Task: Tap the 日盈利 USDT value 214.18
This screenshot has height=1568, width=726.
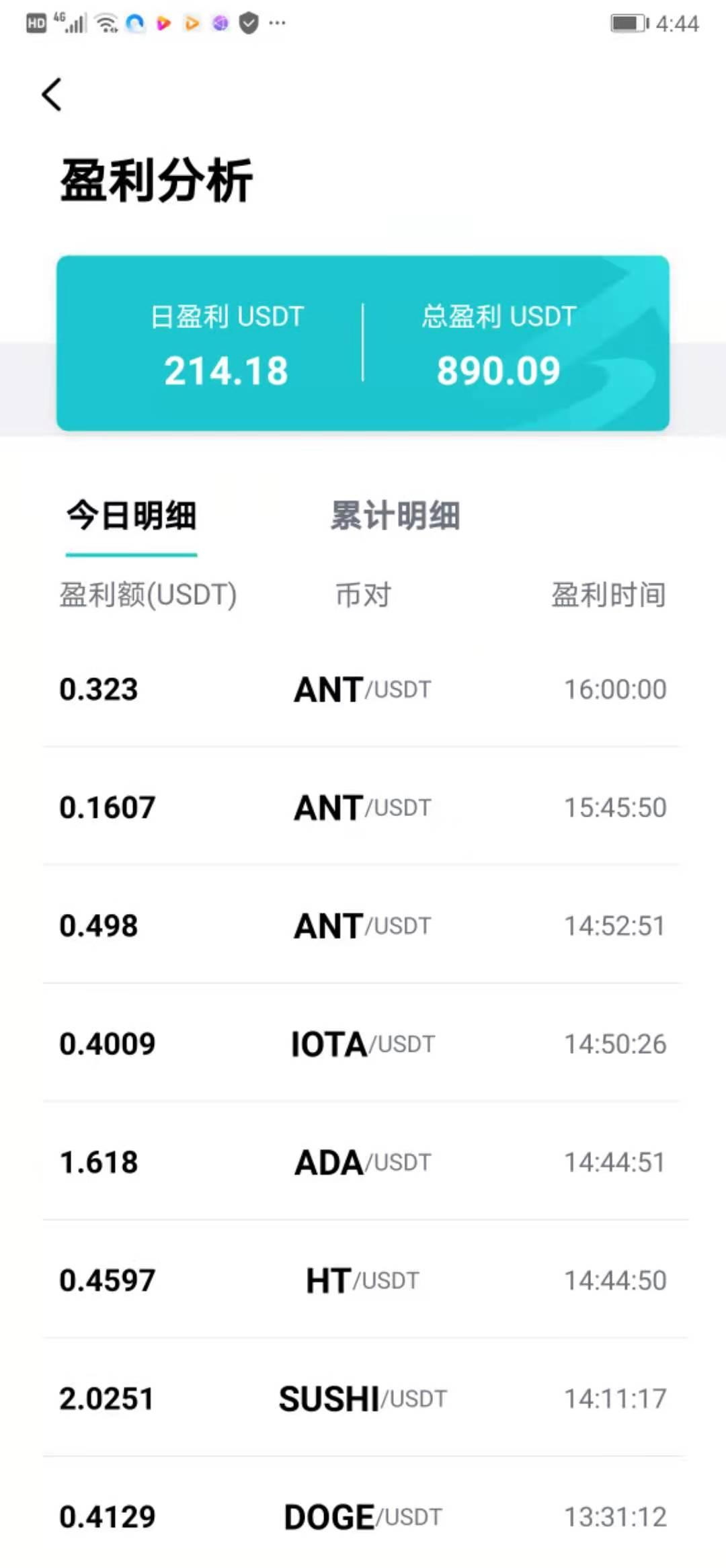Action: pos(227,370)
